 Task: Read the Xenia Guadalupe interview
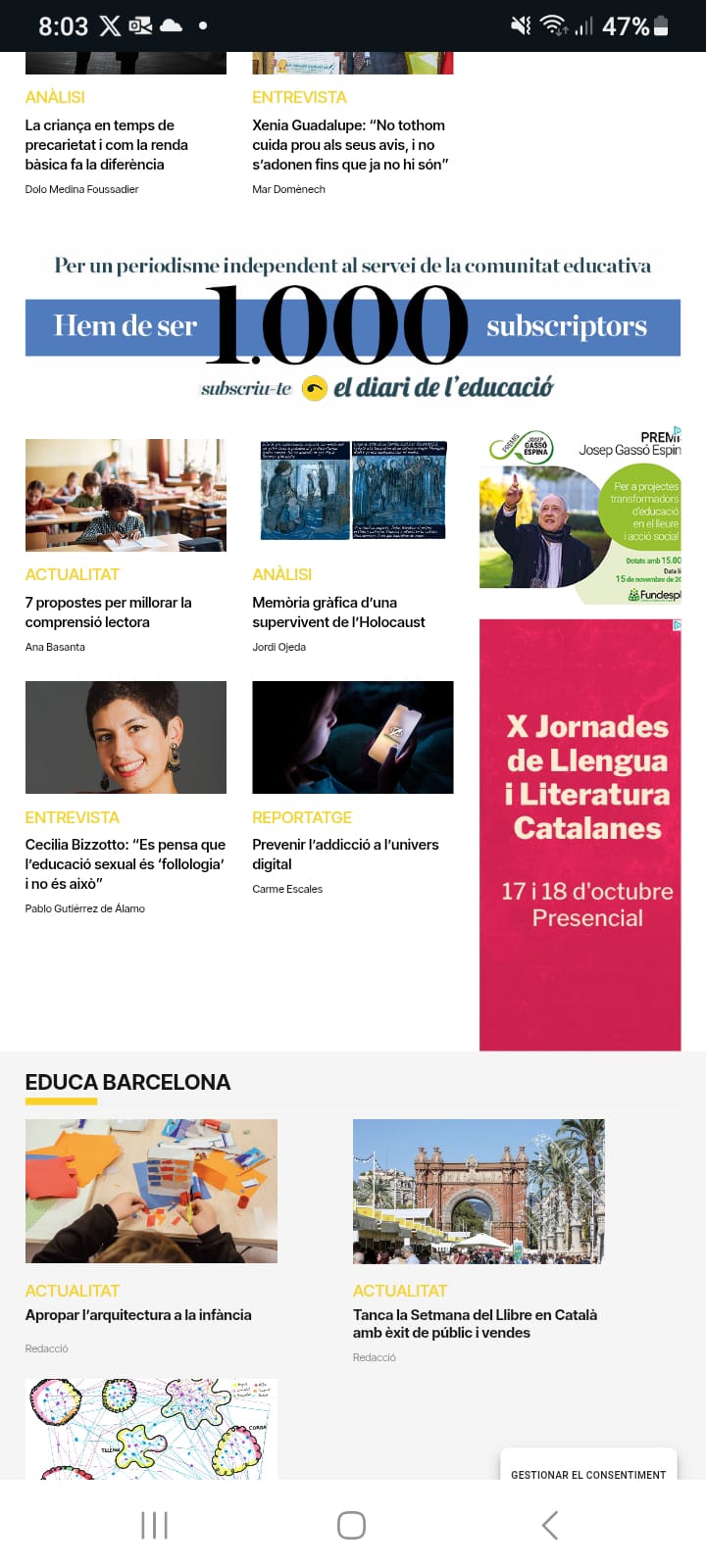[348, 145]
